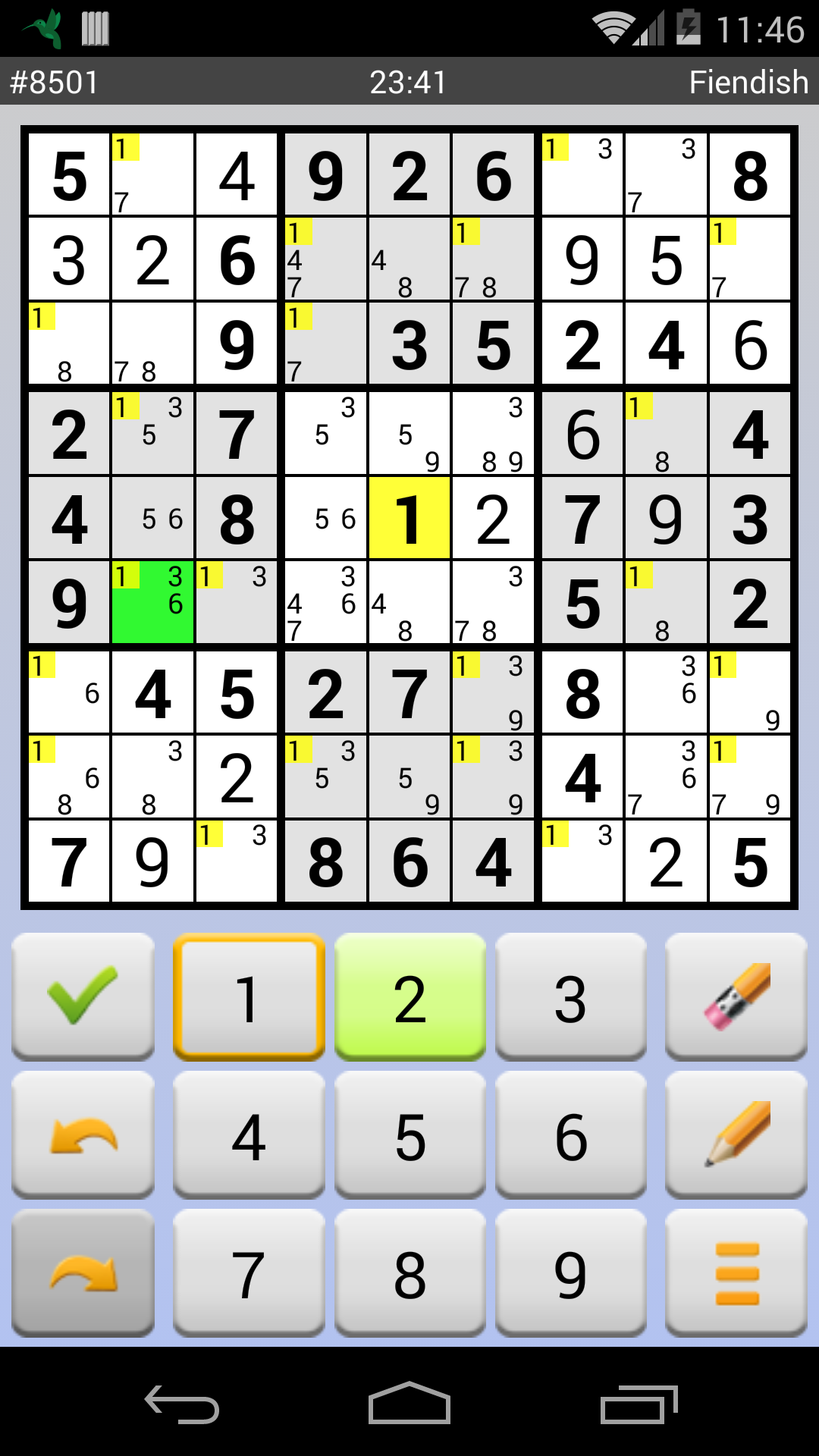The image size is (819, 1456).
Task: Select number 7 on the keypad
Action: 249,1273
